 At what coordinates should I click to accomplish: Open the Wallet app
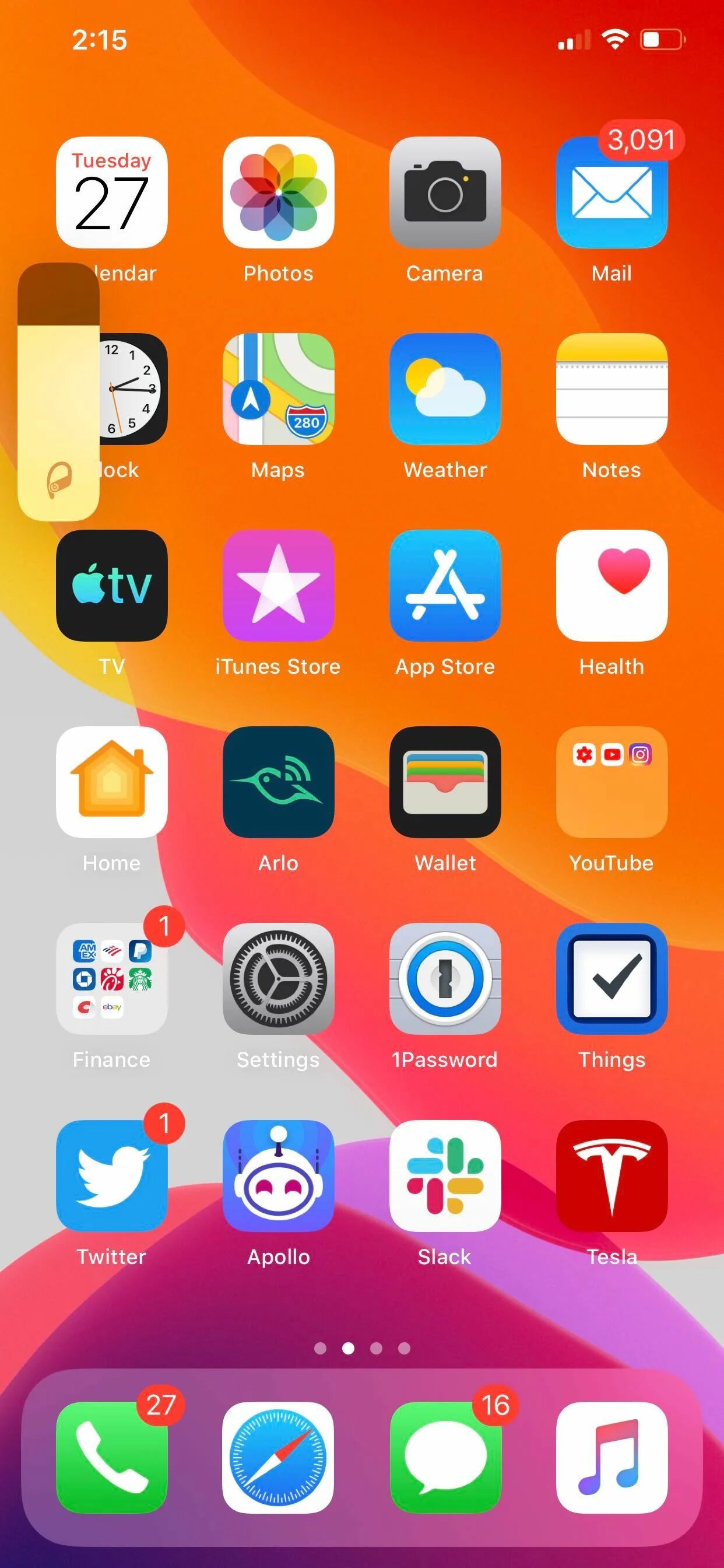(x=445, y=782)
